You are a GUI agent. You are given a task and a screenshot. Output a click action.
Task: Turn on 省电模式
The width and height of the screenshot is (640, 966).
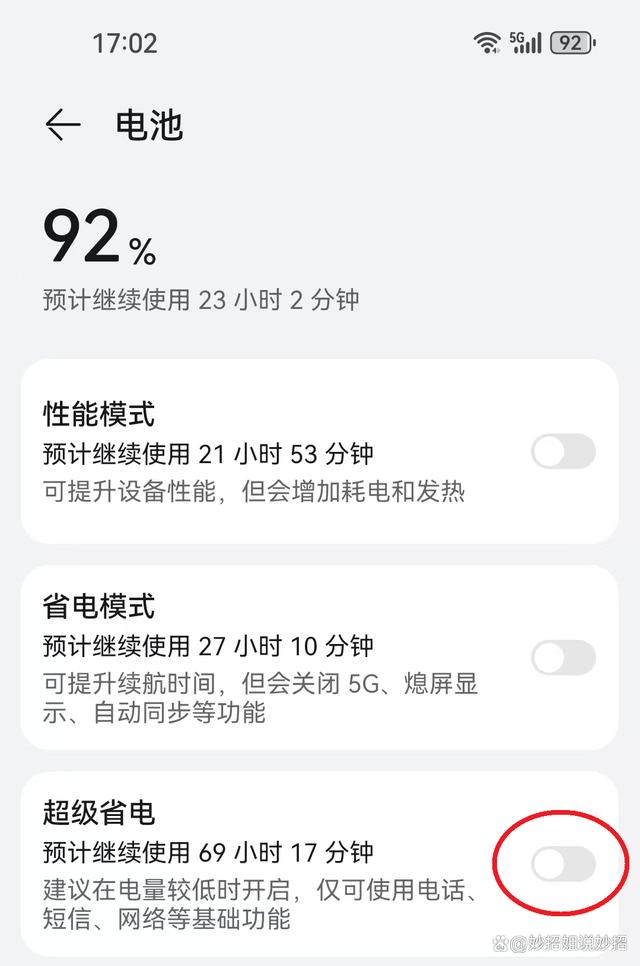point(563,658)
